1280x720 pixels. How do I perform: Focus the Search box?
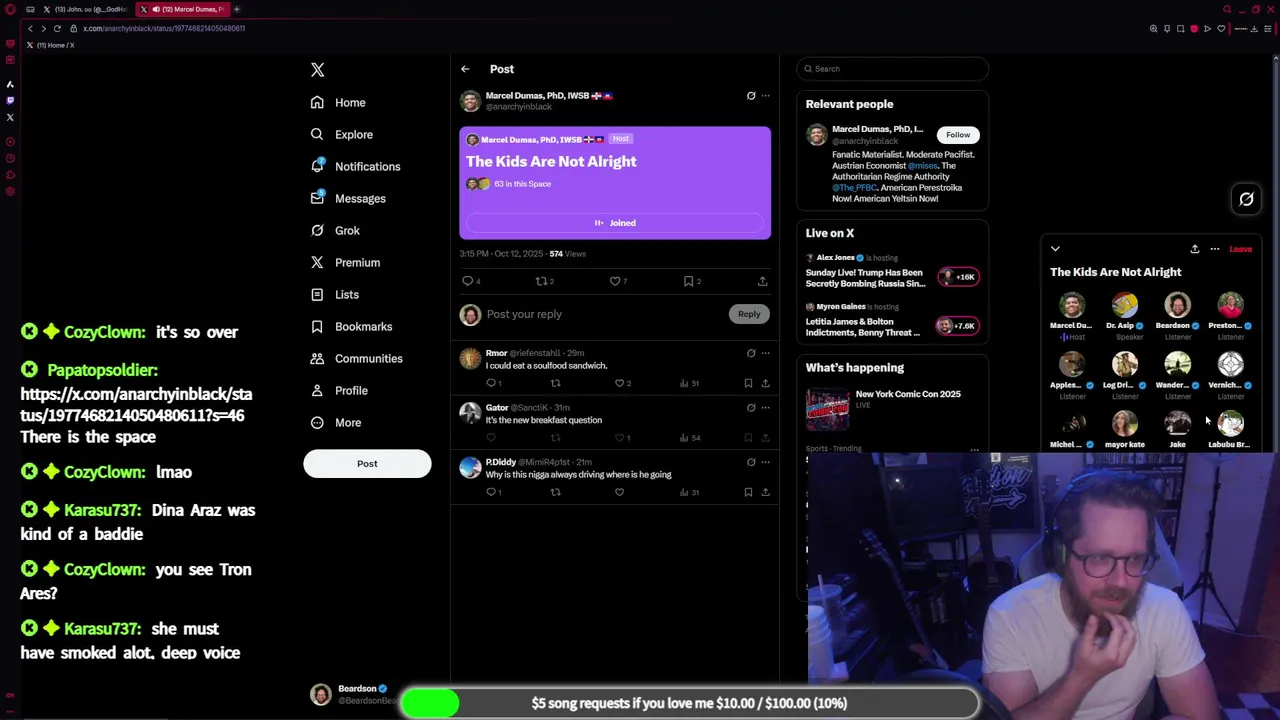click(895, 68)
